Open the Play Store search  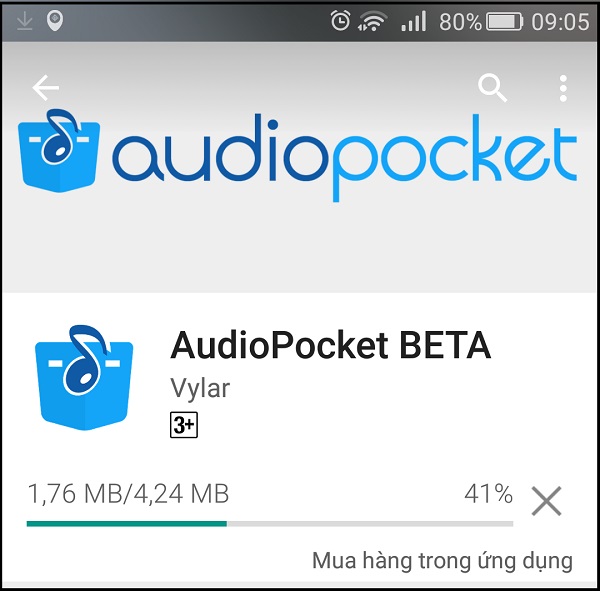pyautogui.click(x=492, y=88)
